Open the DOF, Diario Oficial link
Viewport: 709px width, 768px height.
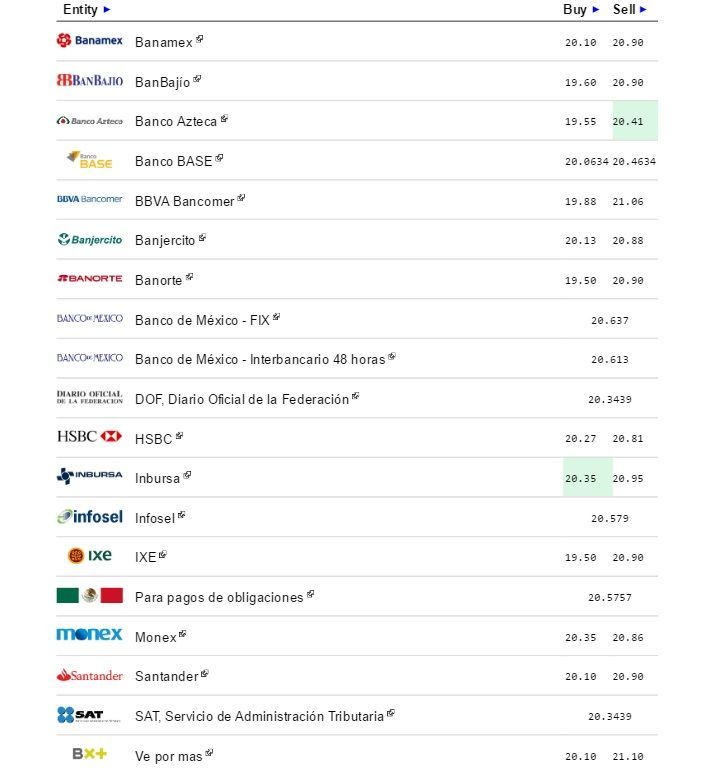[x=241, y=399]
